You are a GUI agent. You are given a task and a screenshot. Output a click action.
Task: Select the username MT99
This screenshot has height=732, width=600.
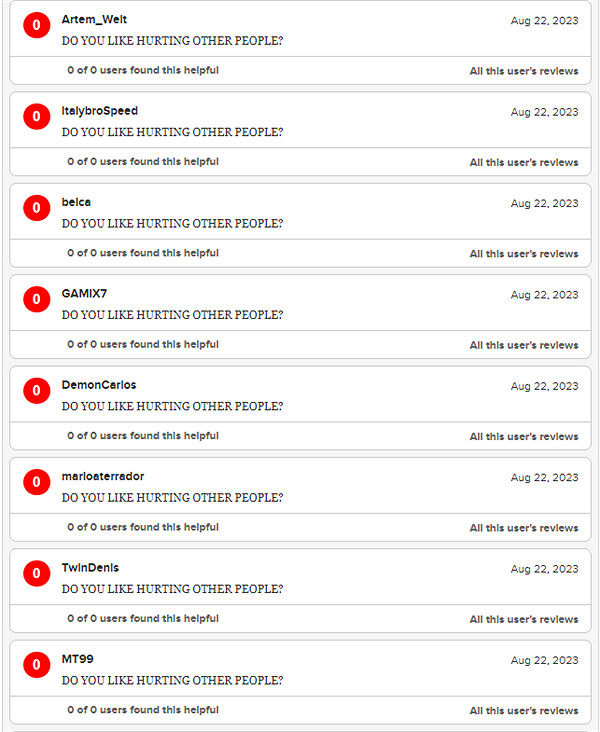click(78, 659)
